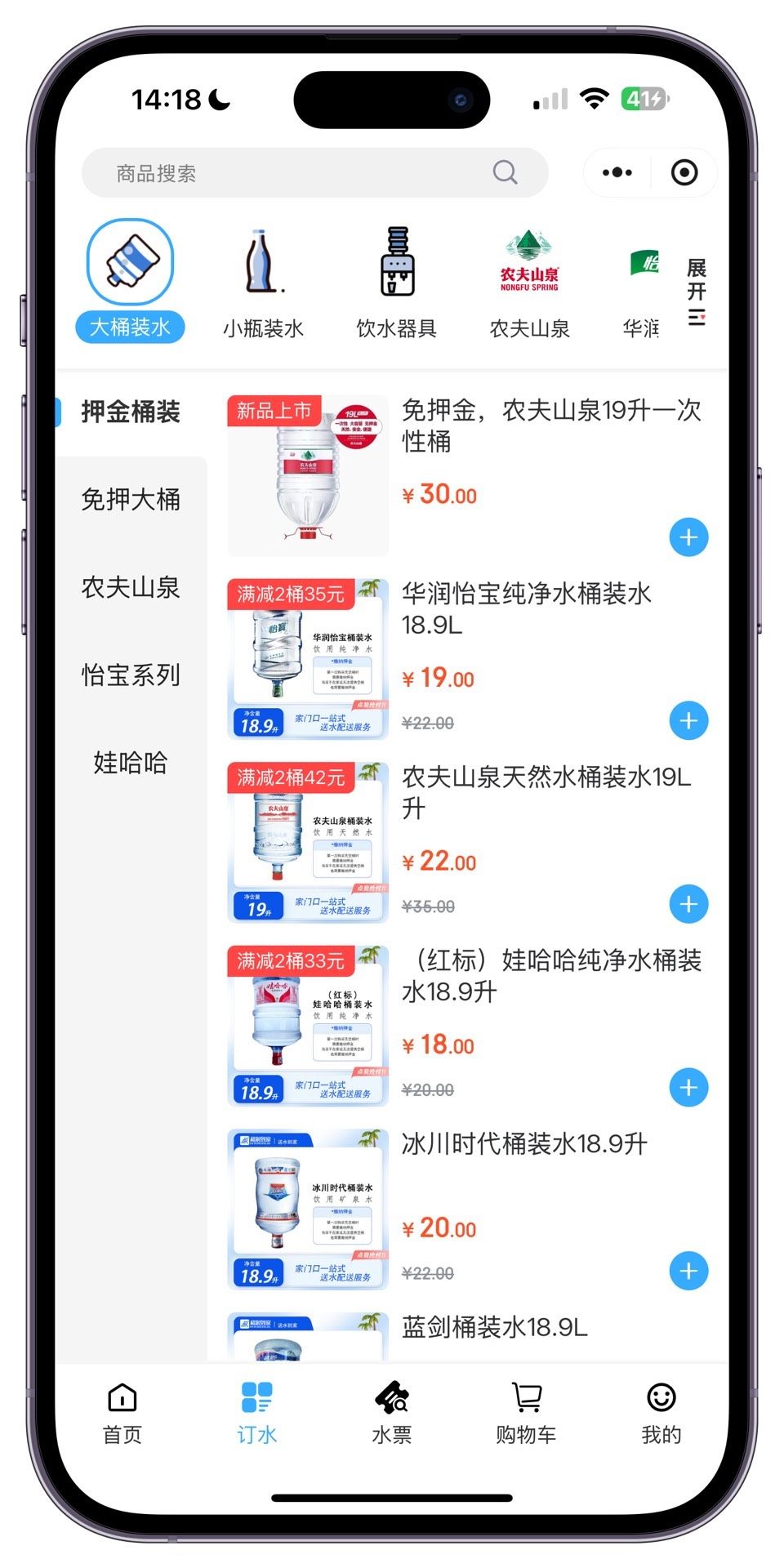Switch to 娃哈哈 in the sidebar
The width and height of the screenshot is (784, 1568).
[131, 762]
